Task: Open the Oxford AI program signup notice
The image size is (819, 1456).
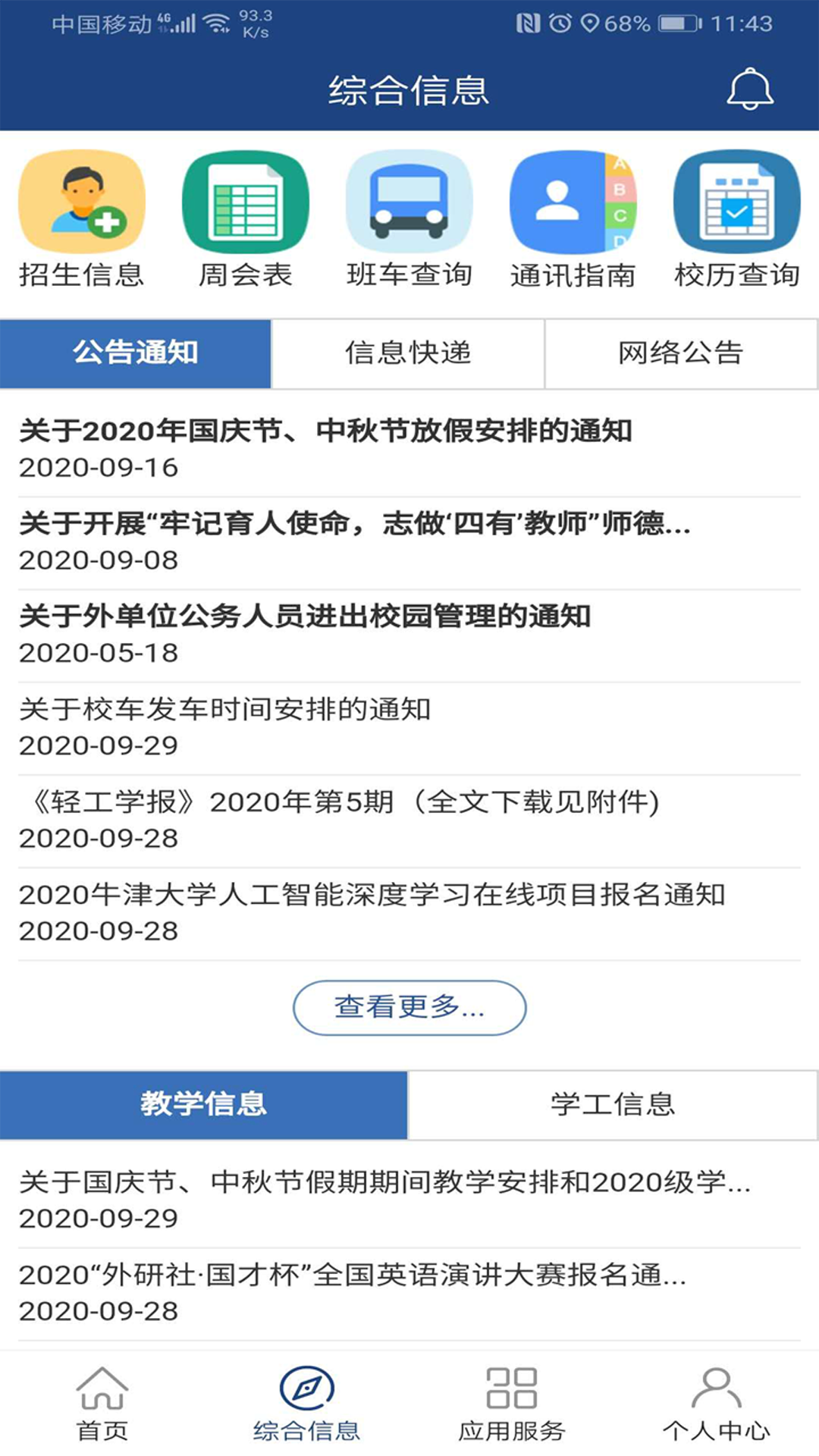Action: click(375, 895)
